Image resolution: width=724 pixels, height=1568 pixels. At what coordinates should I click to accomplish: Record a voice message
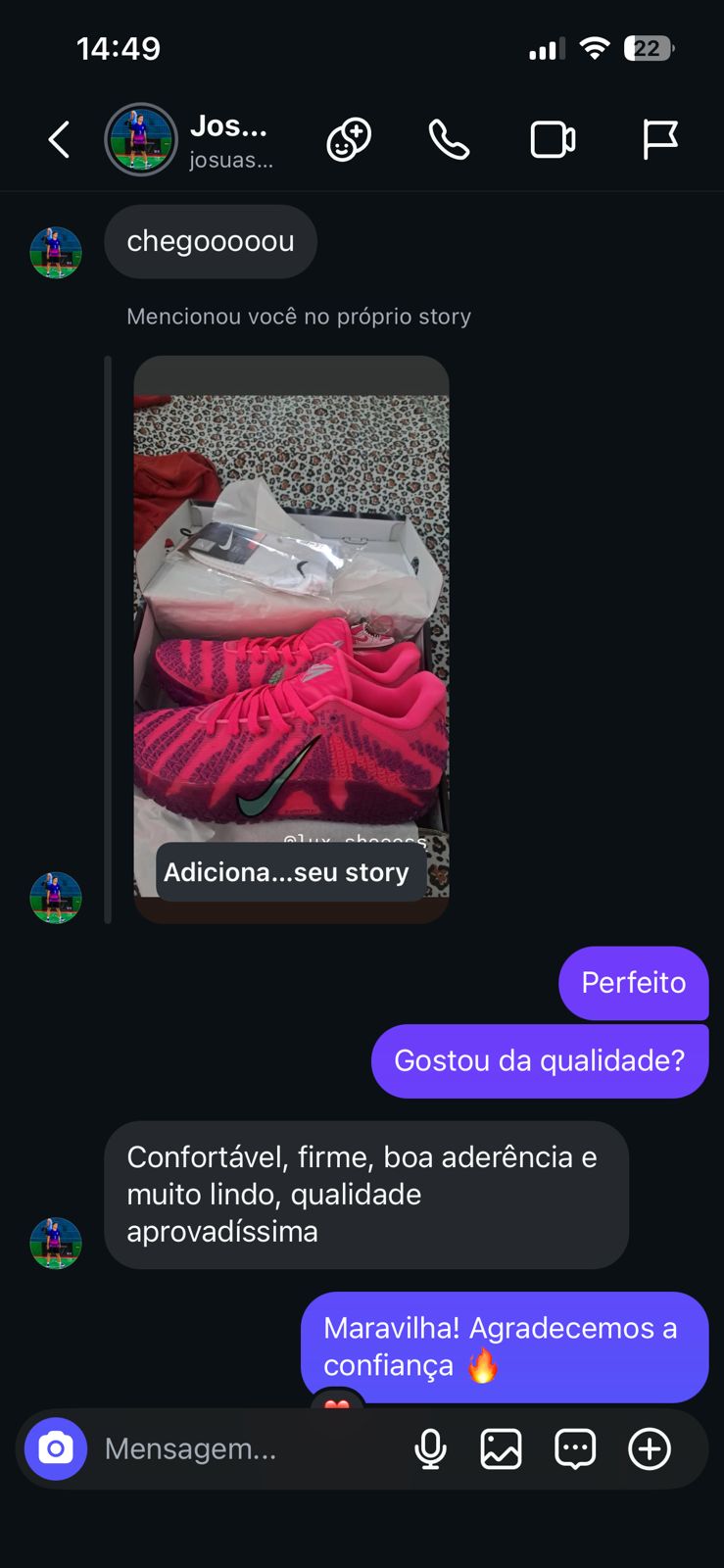point(430,1448)
